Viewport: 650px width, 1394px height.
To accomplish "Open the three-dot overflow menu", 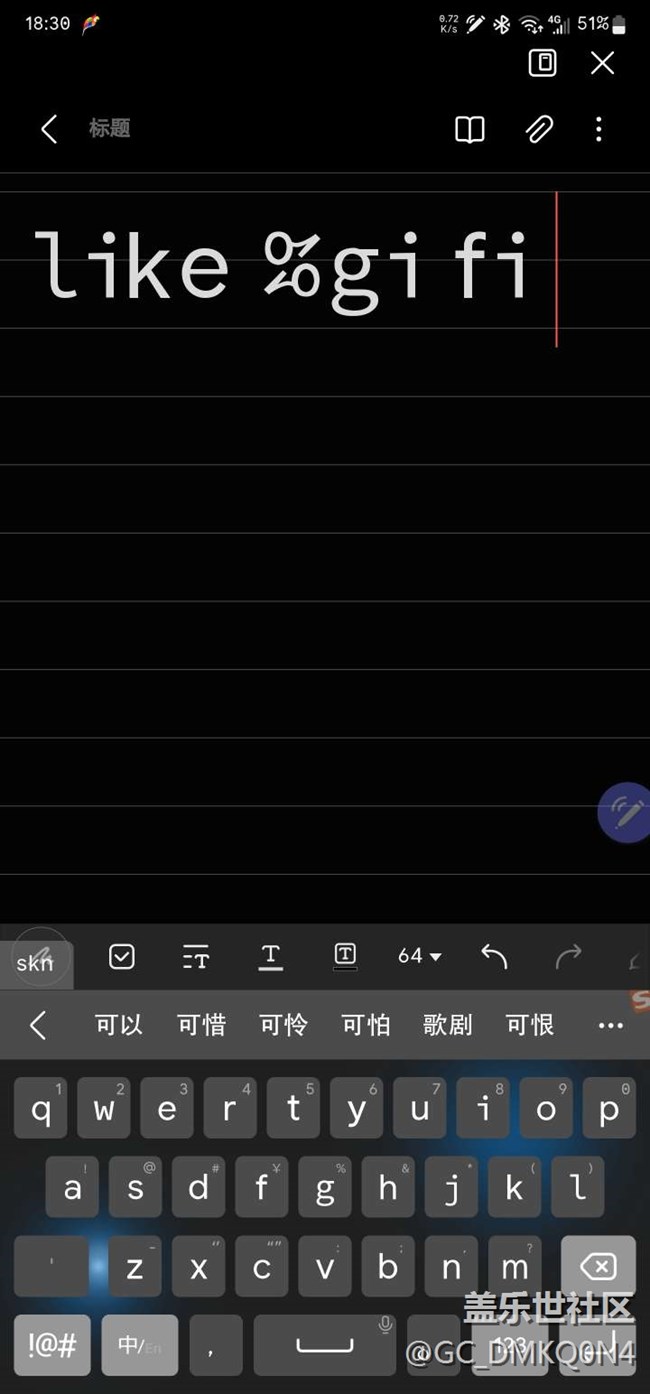I will tap(598, 129).
